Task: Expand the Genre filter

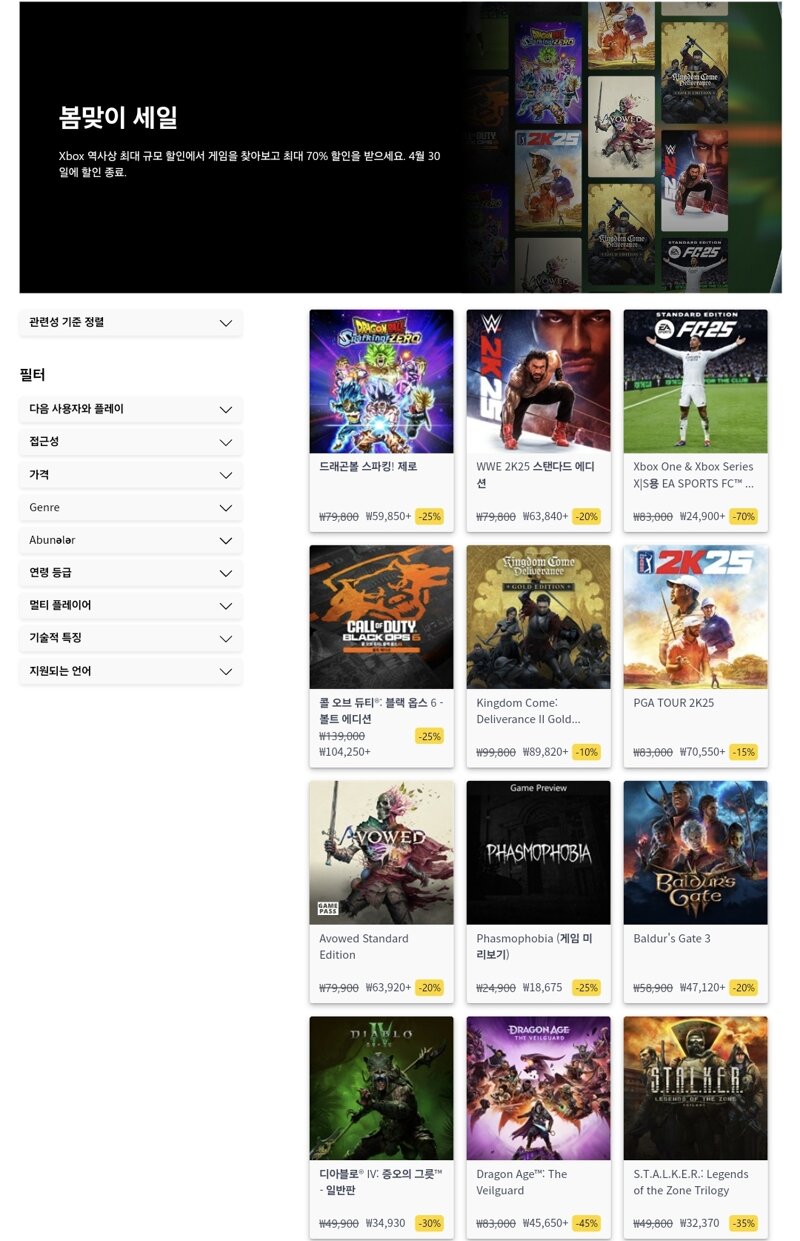Action: coord(130,508)
